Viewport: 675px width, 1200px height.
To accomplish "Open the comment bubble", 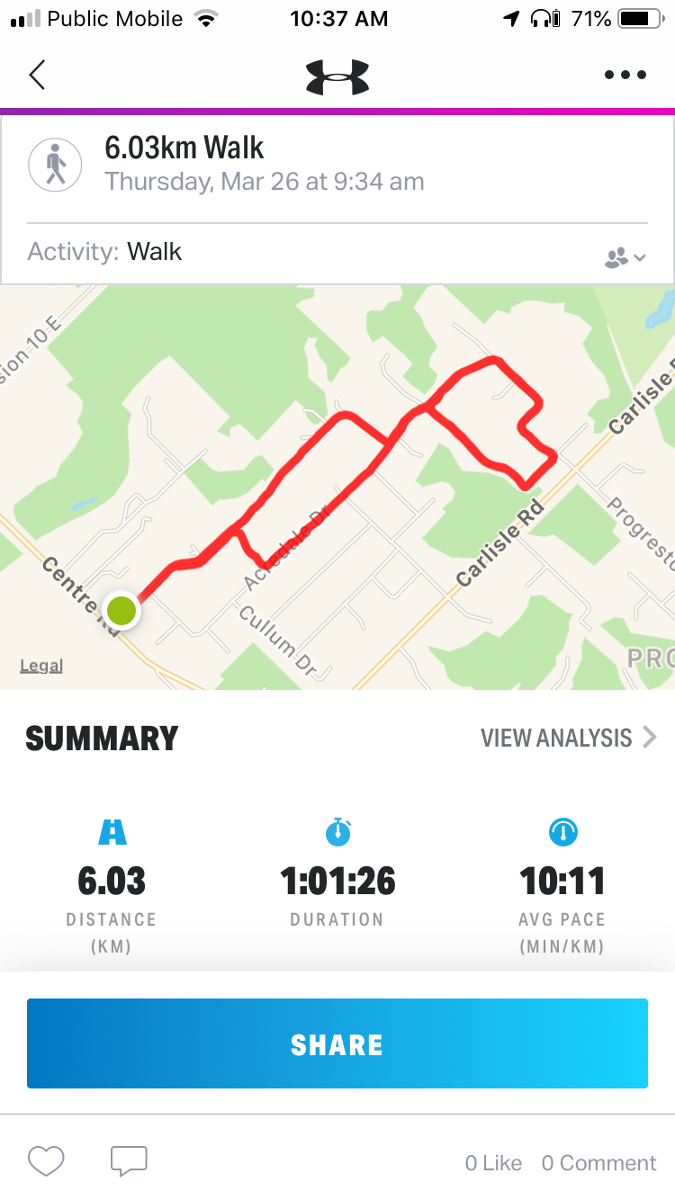I will [129, 1161].
